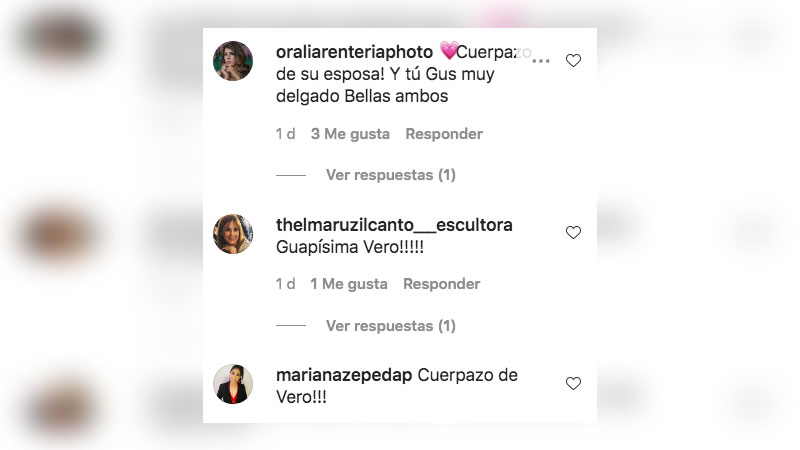800x450 pixels.
Task: View replies under oraliarenteriaphoto's comment
Action: [x=390, y=175]
